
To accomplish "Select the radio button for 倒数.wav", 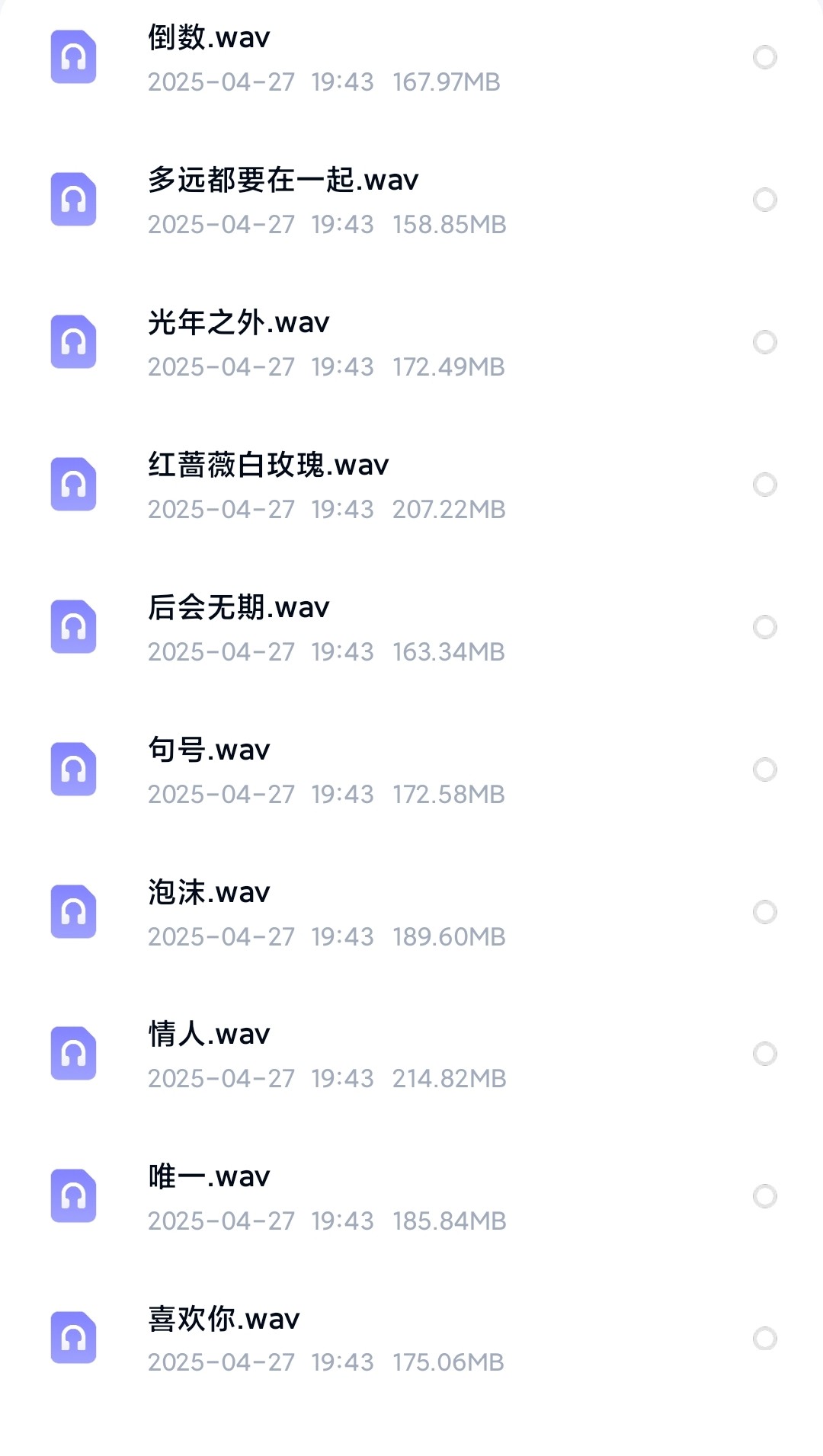I will click(764, 57).
